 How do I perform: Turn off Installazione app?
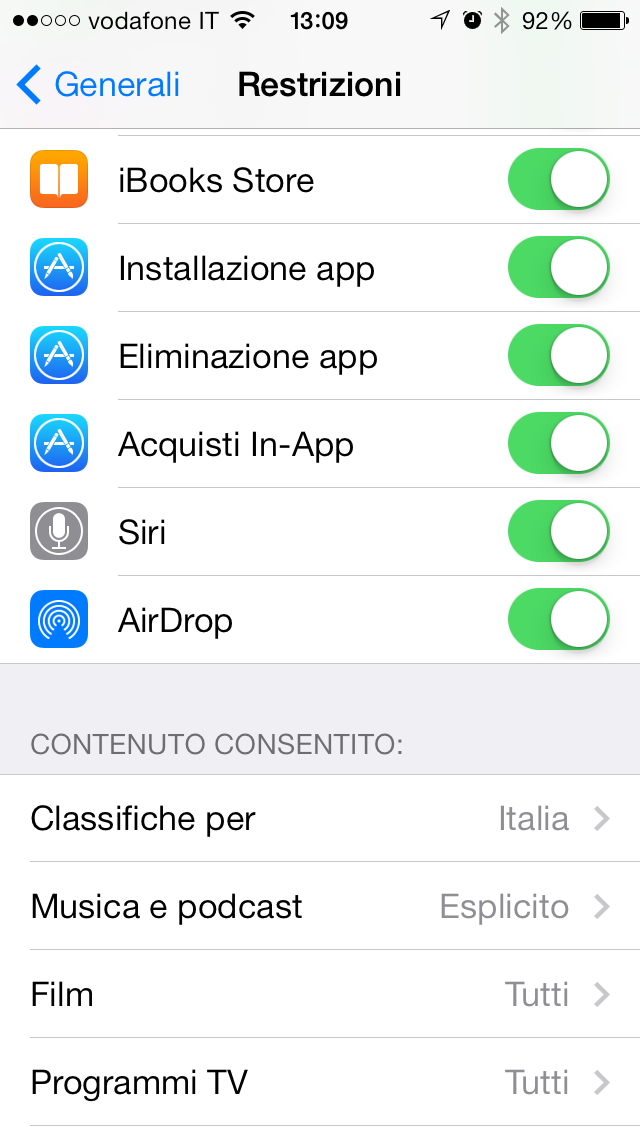click(x=559, y=269)
